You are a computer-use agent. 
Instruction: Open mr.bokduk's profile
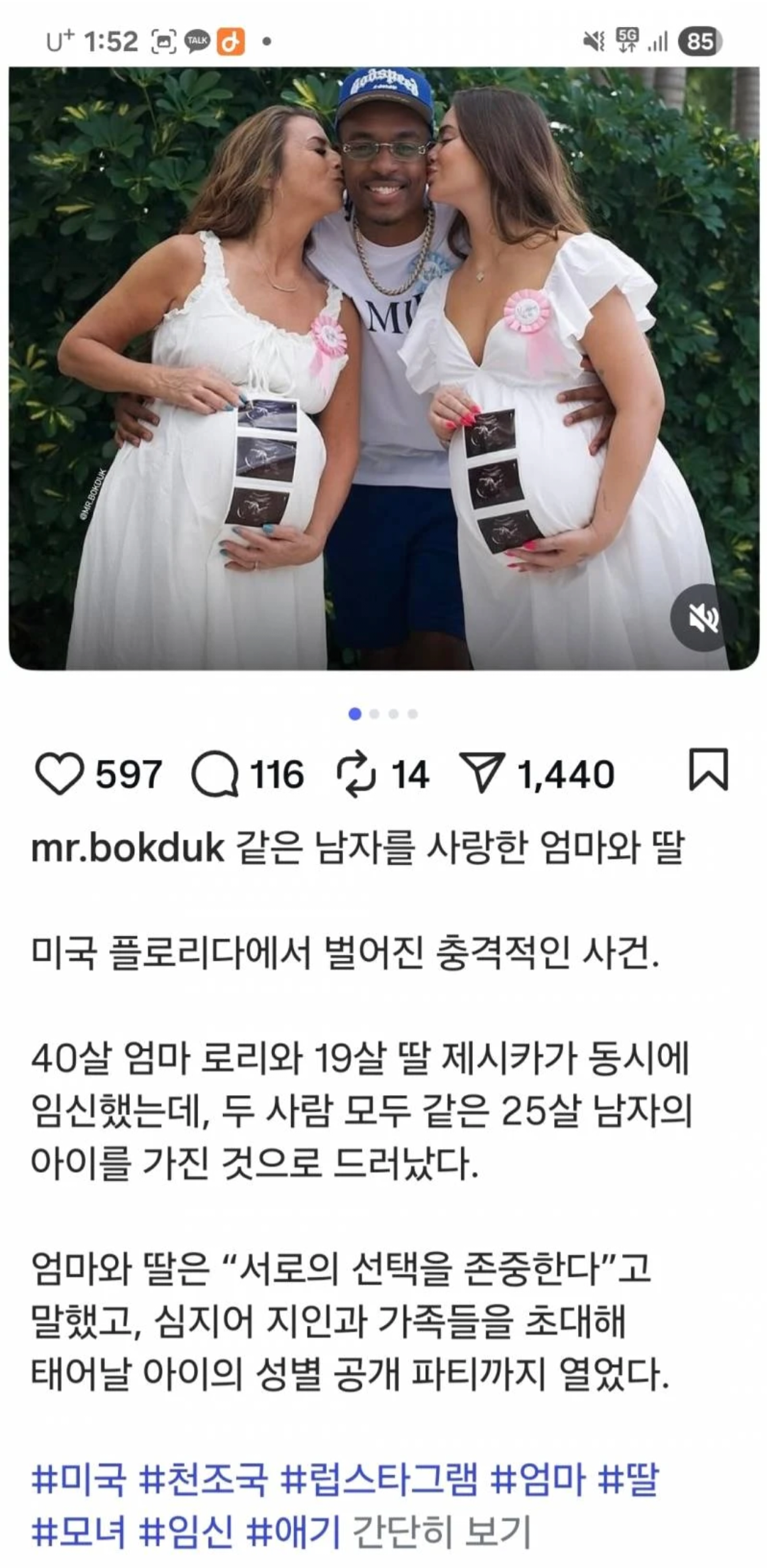[128, 848]
